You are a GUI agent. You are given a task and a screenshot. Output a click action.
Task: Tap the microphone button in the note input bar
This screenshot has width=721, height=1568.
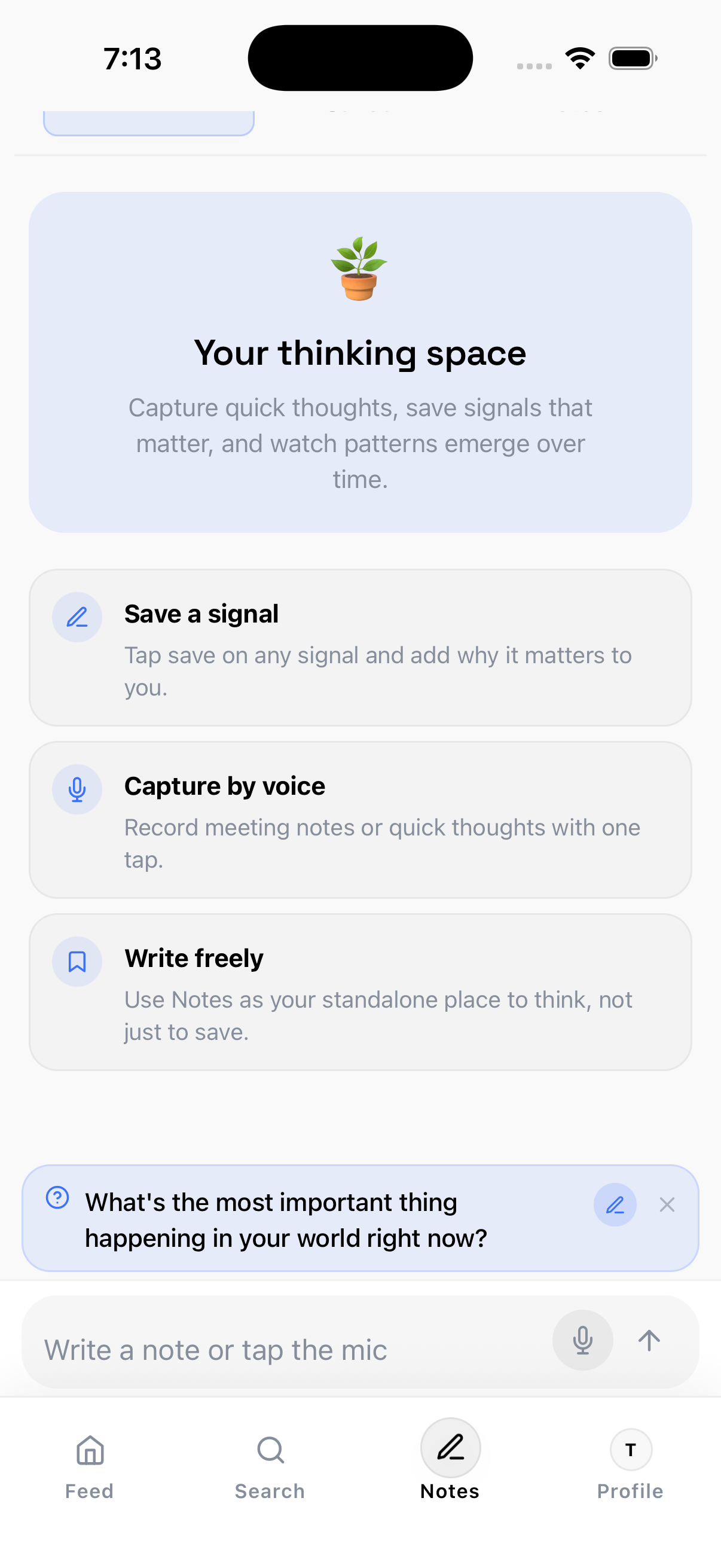click(582, 1340)
